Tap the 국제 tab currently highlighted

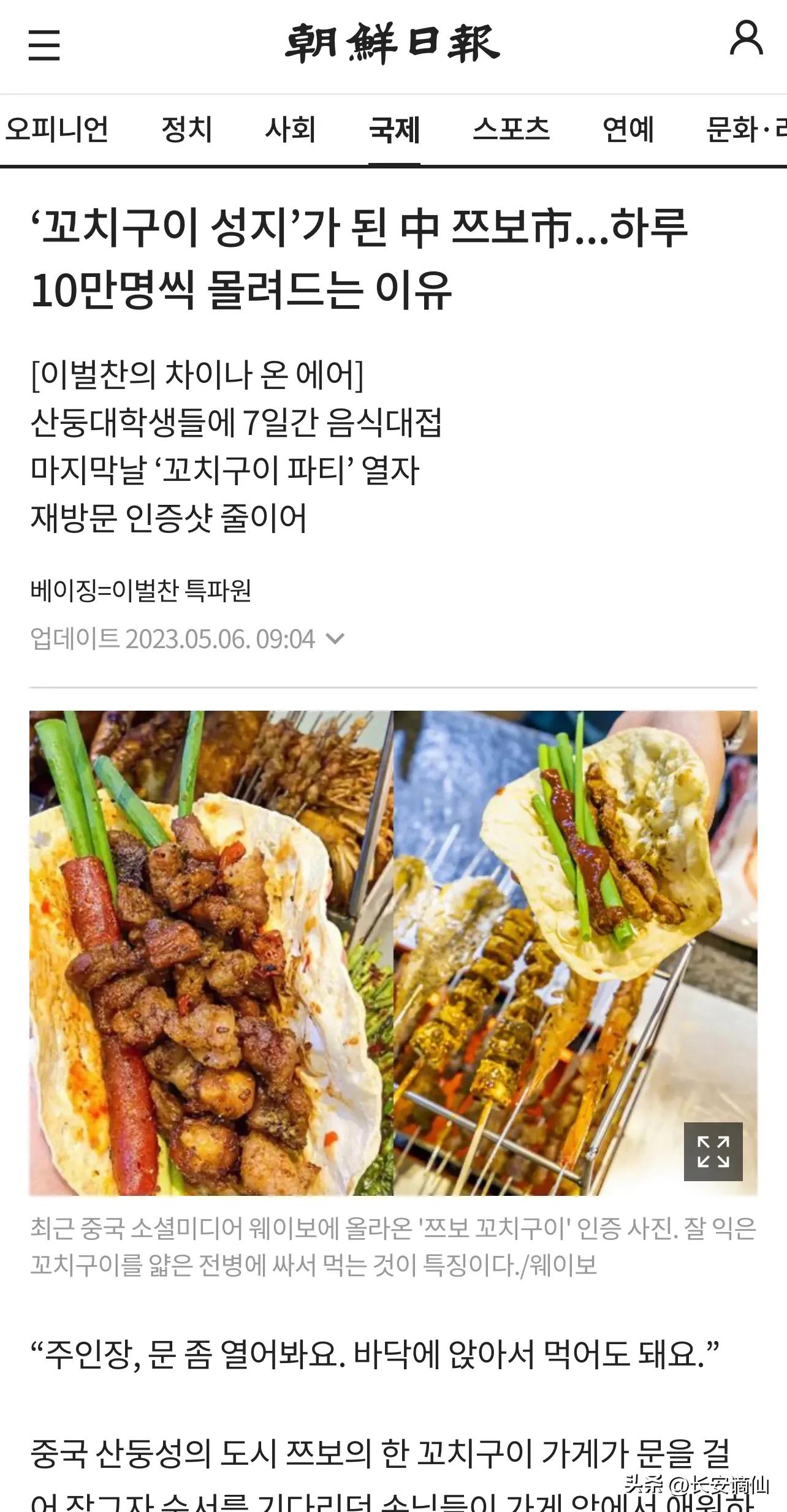click(394, 129)
